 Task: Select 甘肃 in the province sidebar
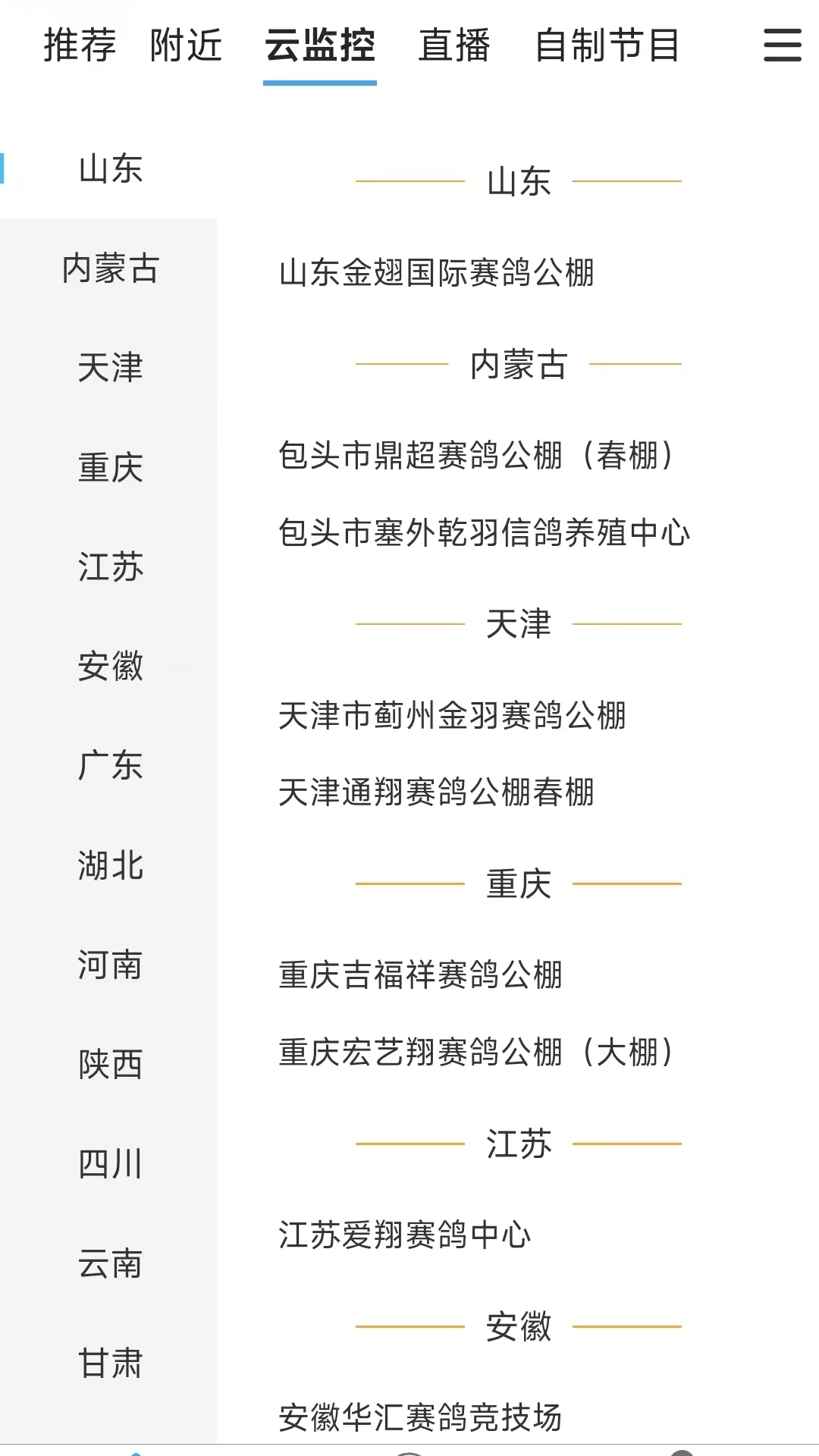click(x=110, y=1363)
